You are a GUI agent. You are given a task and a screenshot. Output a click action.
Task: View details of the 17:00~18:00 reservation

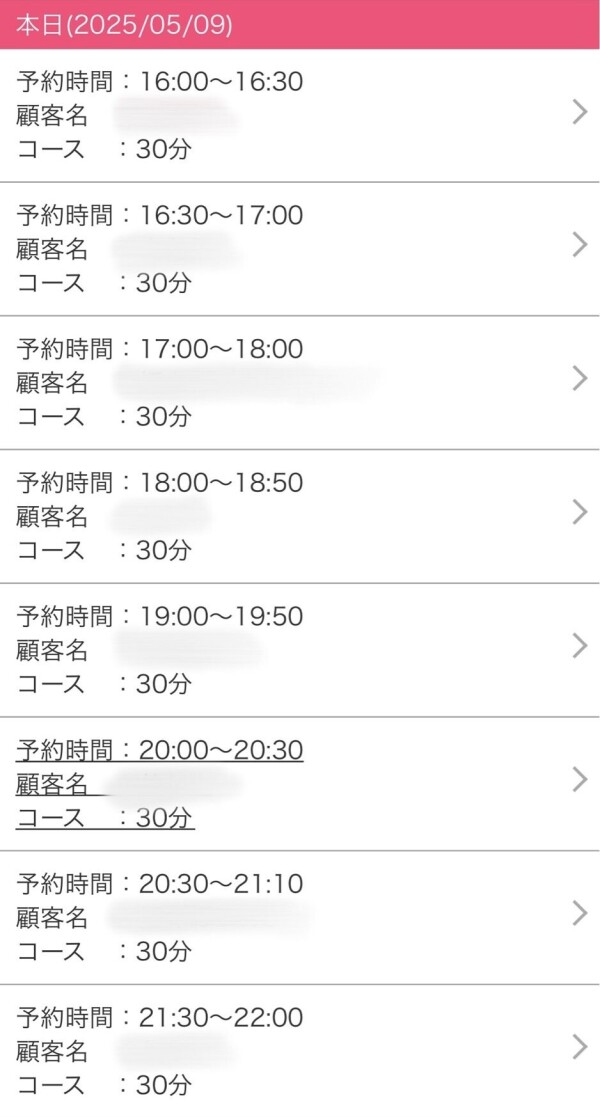pos(300,383)
